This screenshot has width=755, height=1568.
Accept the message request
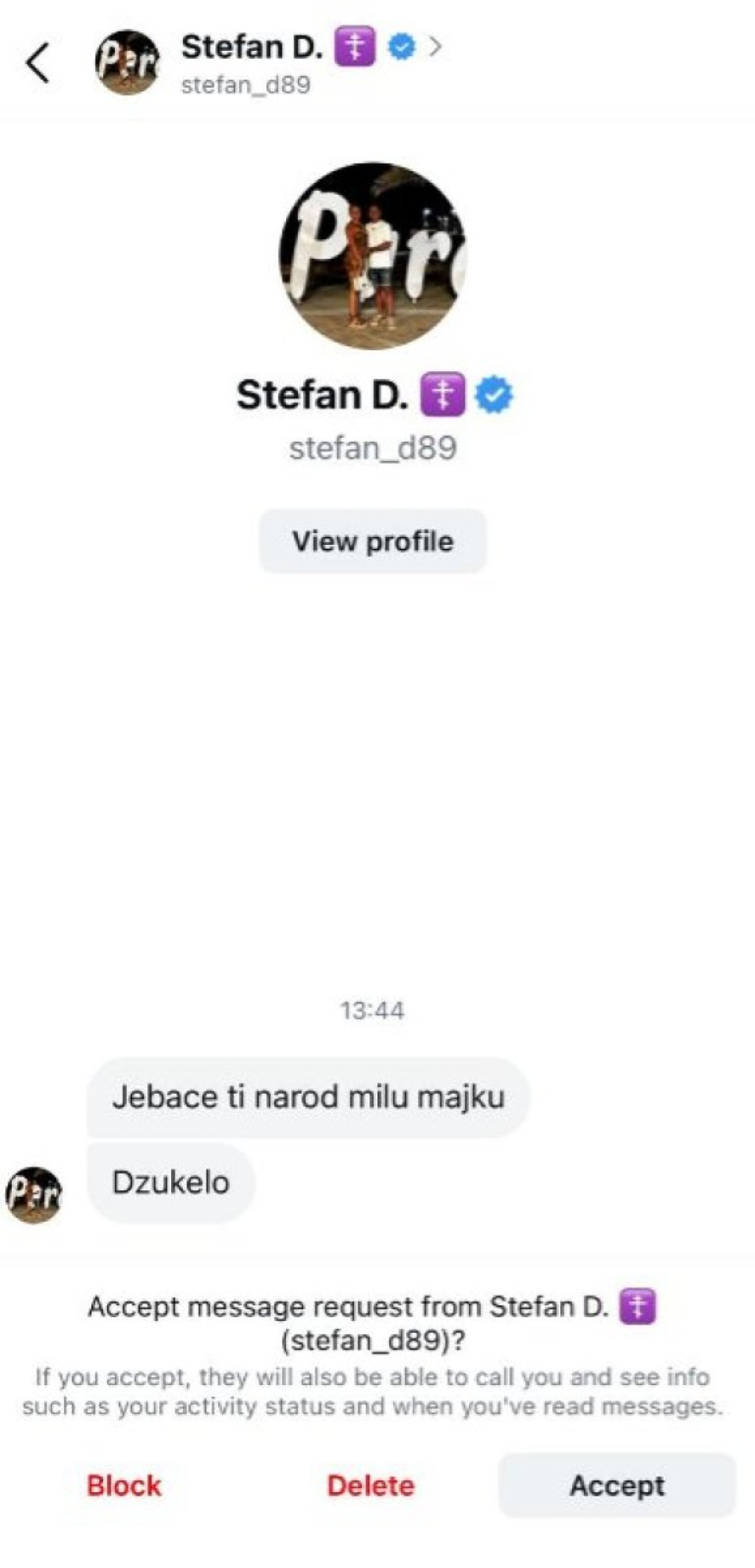point(616,1485)
